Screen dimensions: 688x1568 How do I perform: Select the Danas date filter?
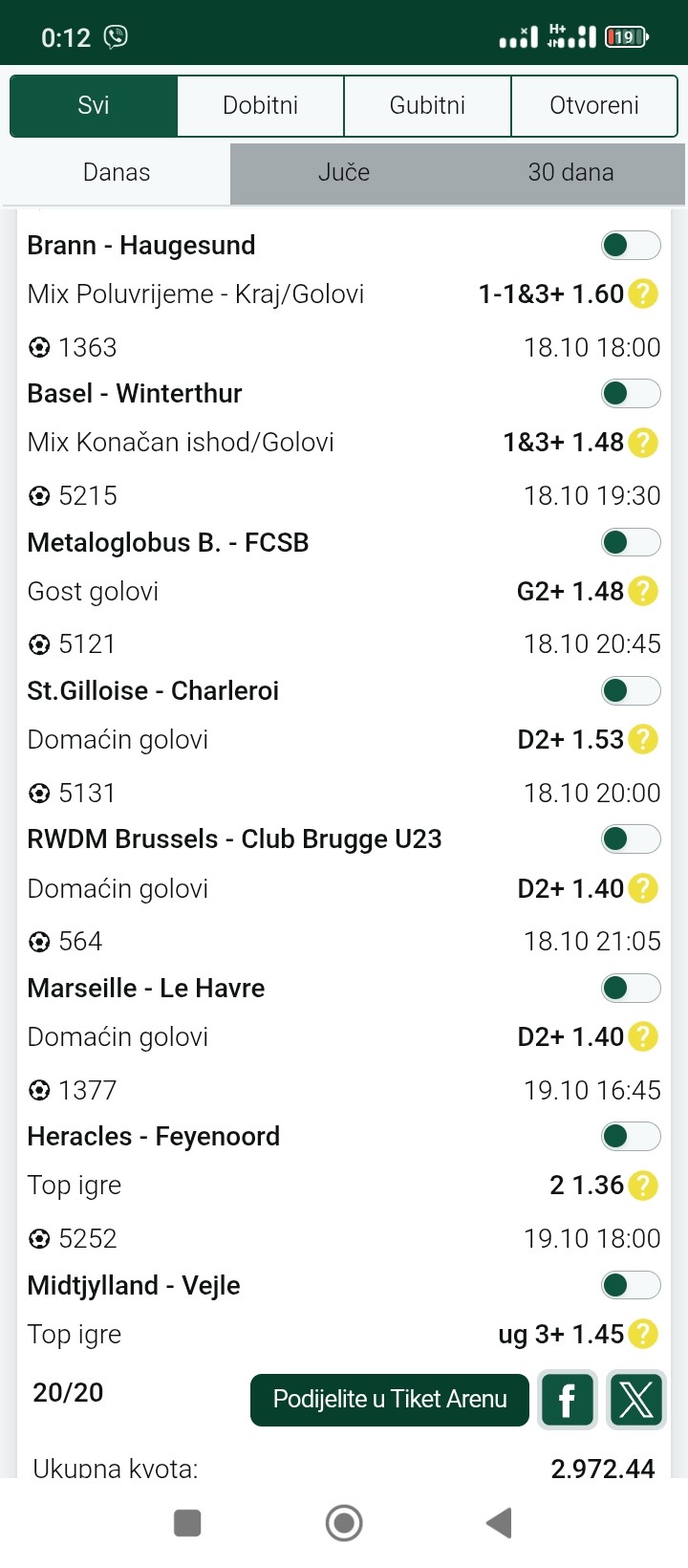tap(117, 172)
